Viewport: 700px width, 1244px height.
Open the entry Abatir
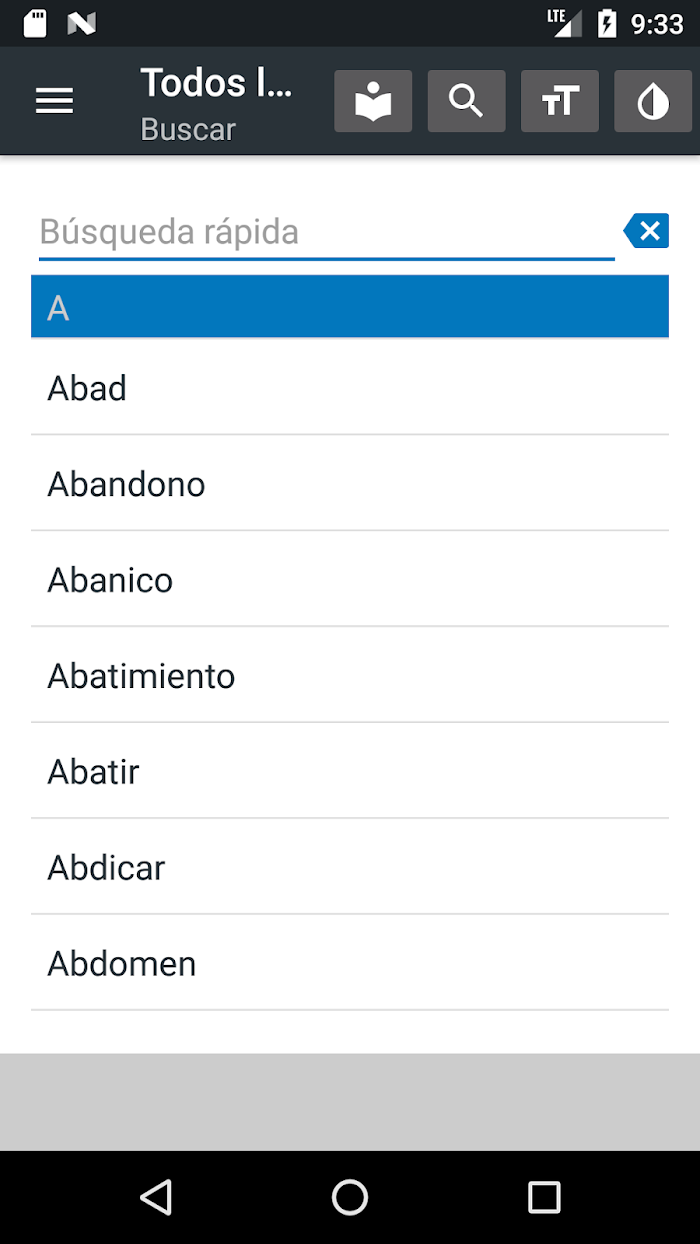(x=350, y=772)
